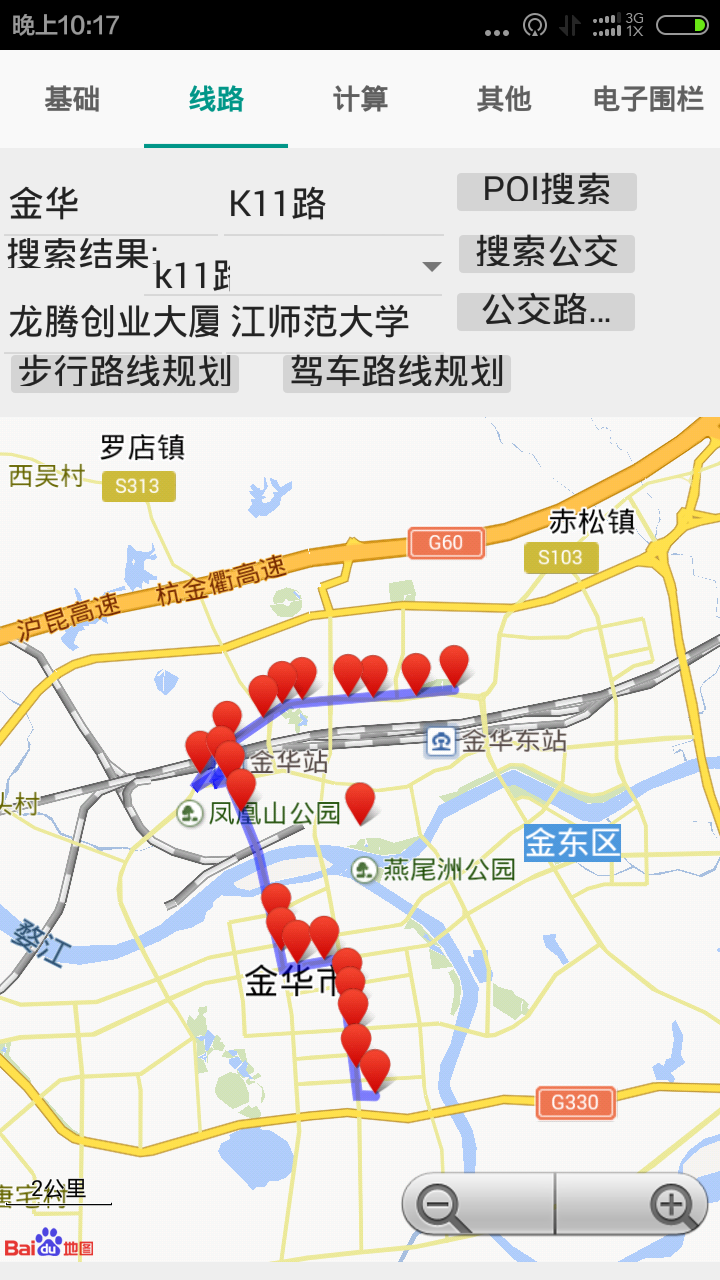Tap the 搜索公交 button
Viewport: 720px width, 1280px height.
(546, 253)
